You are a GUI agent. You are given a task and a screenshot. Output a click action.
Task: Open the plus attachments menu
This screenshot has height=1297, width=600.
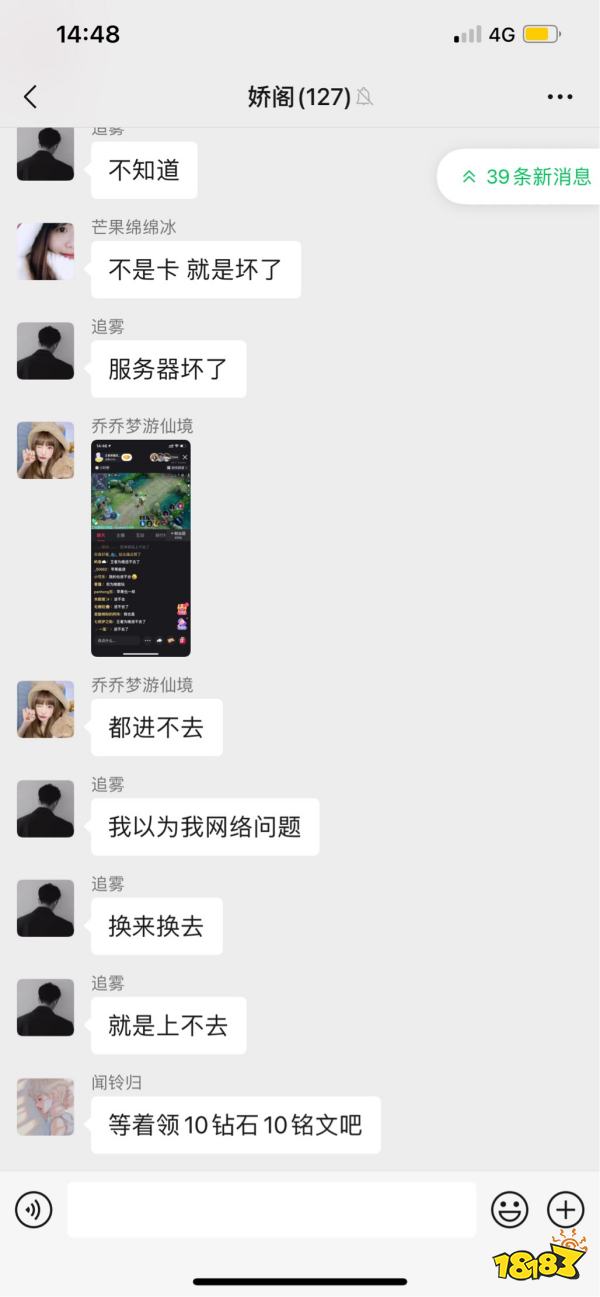click(566, 1211)
